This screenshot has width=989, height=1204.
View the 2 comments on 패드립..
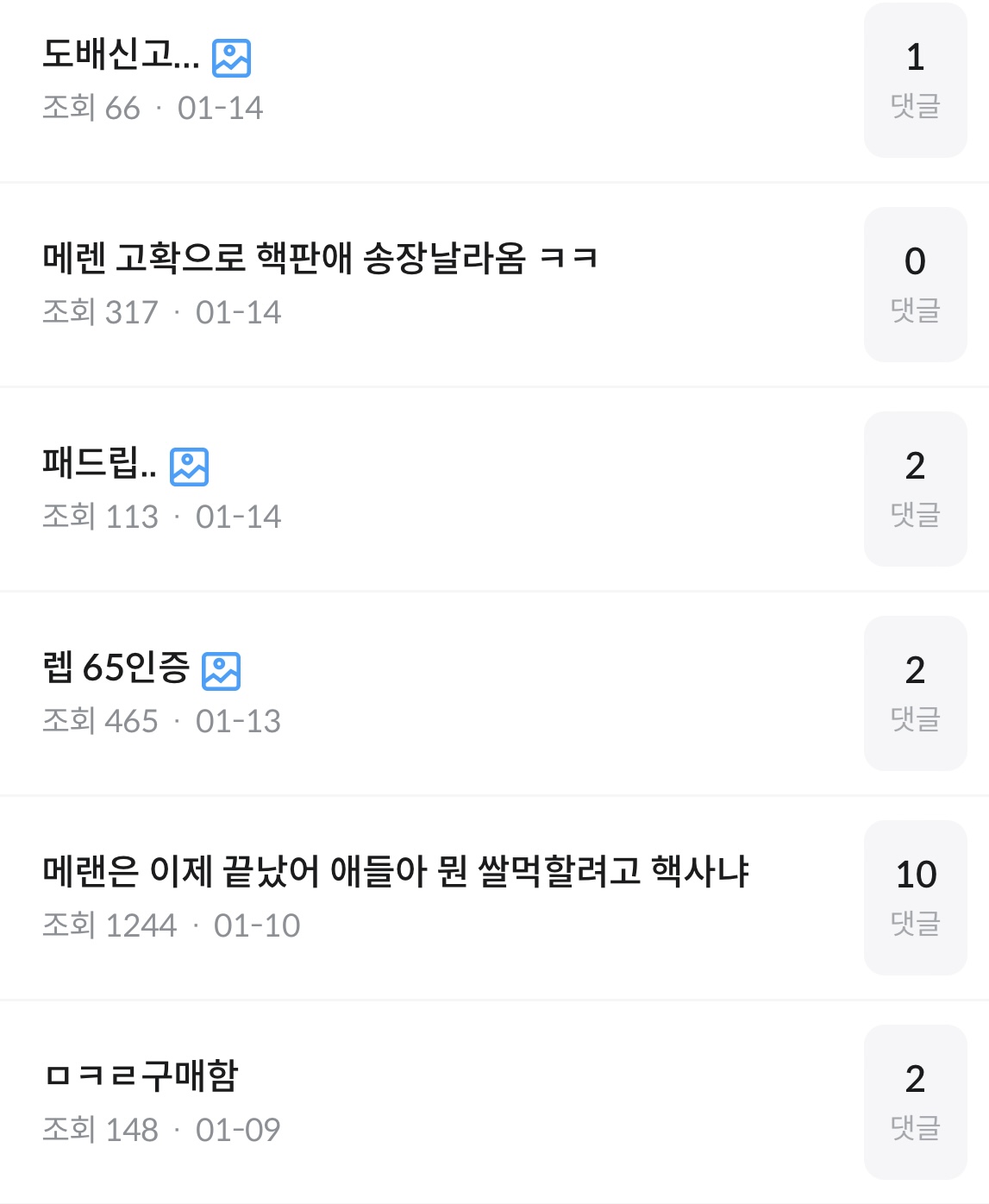[x=915, y=489]
